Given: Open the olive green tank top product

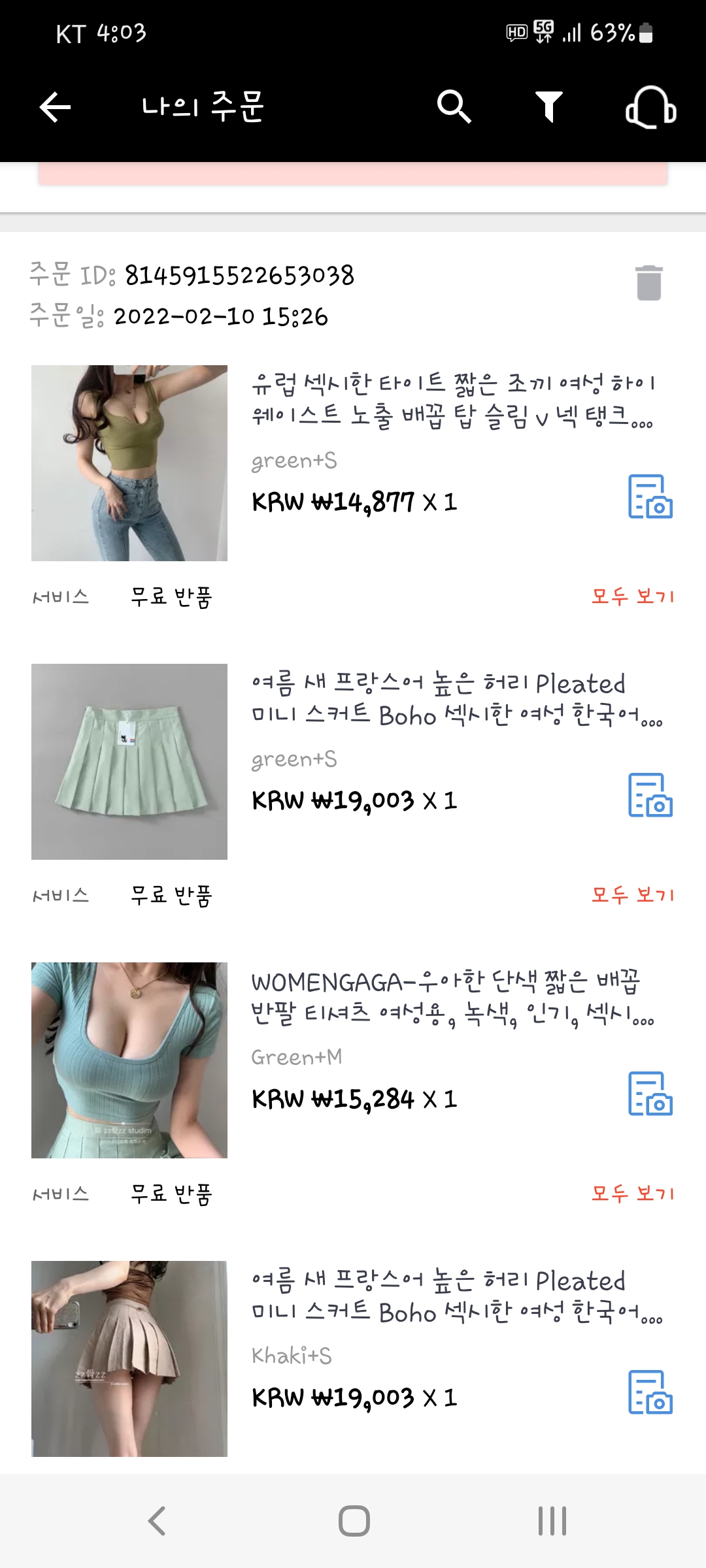Looking at the screenshot, I should click(x=129, y=463).
